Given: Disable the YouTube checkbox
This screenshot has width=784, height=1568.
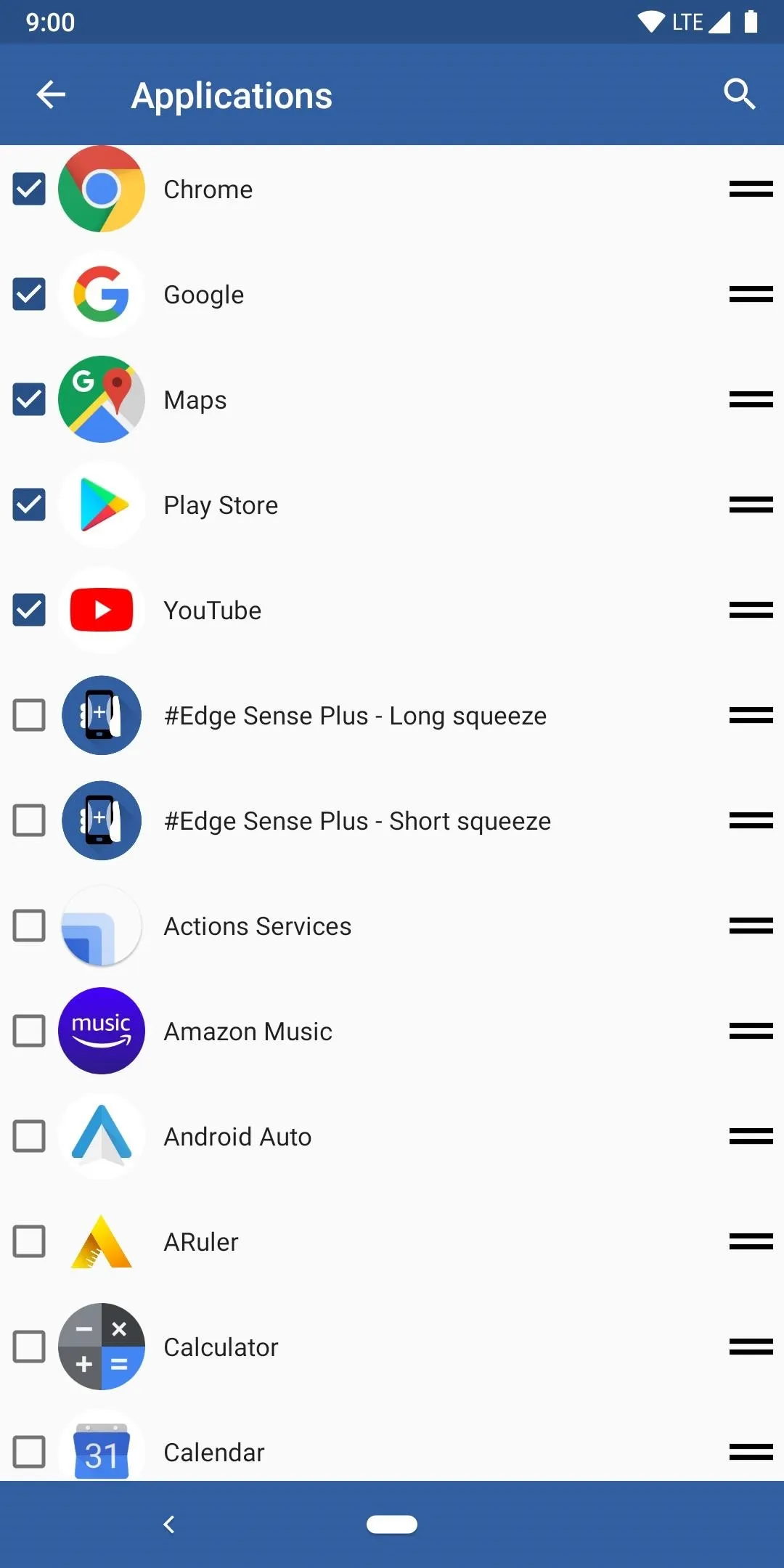Looking at the screenshot, I should (x=29, y=610).
